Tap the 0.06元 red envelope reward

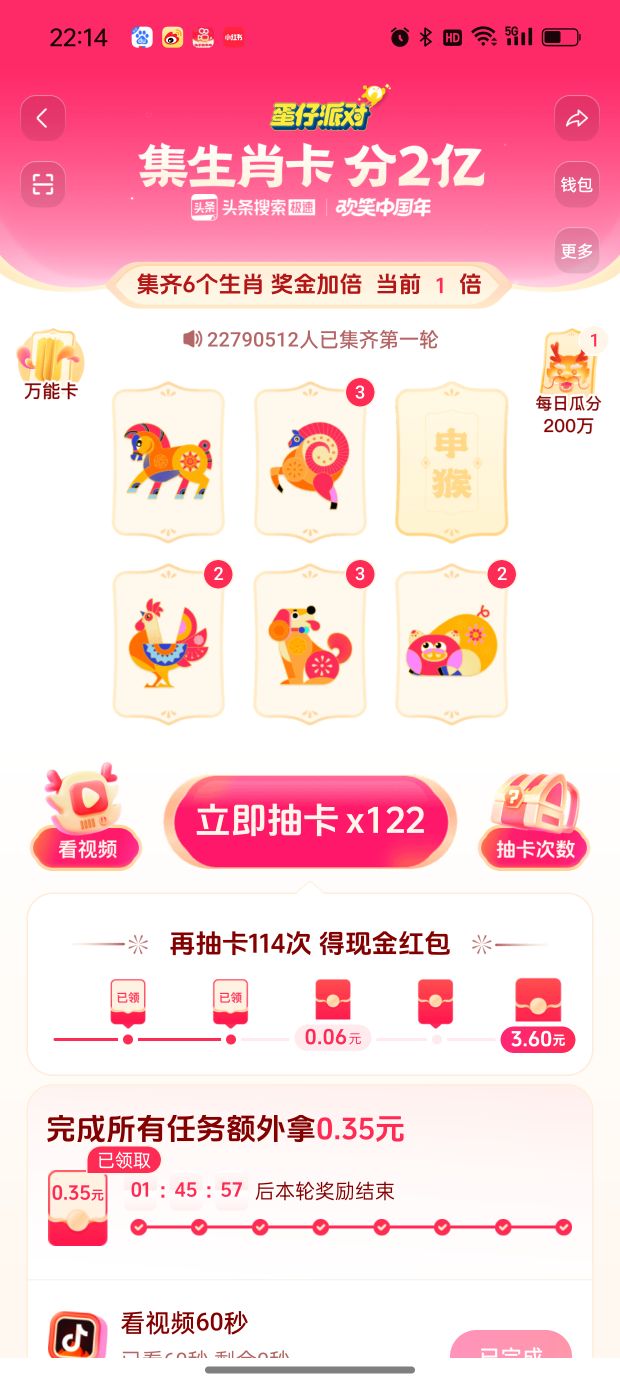(x=333, y=1012)
